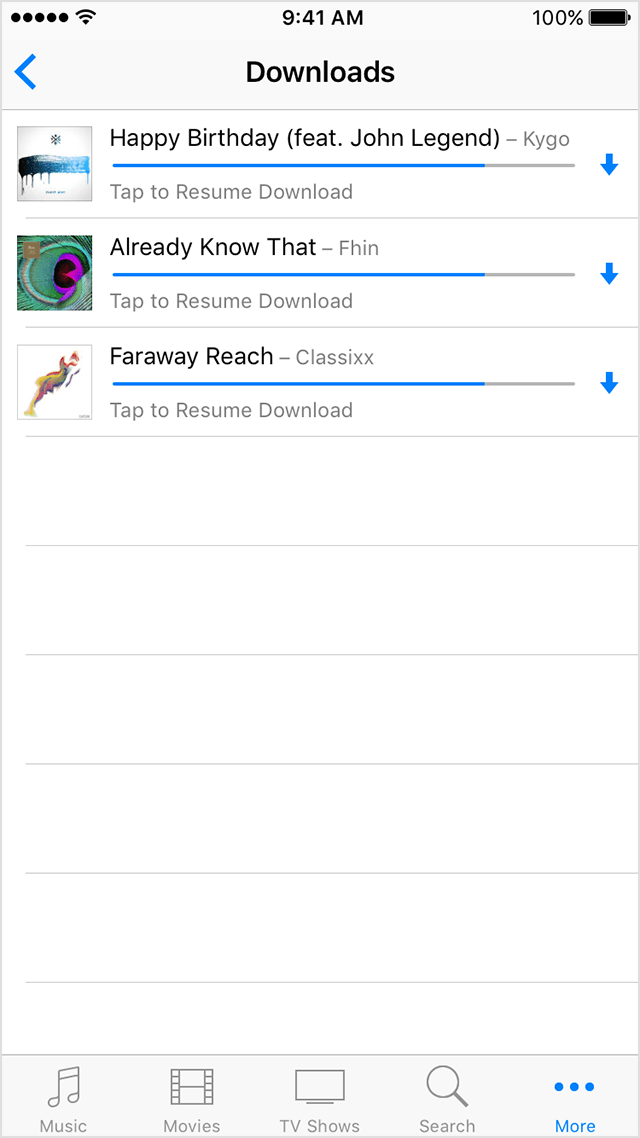Switch to the Movies tab
The height and width of the screenshot is (1138, 640).
[192, 1098]
